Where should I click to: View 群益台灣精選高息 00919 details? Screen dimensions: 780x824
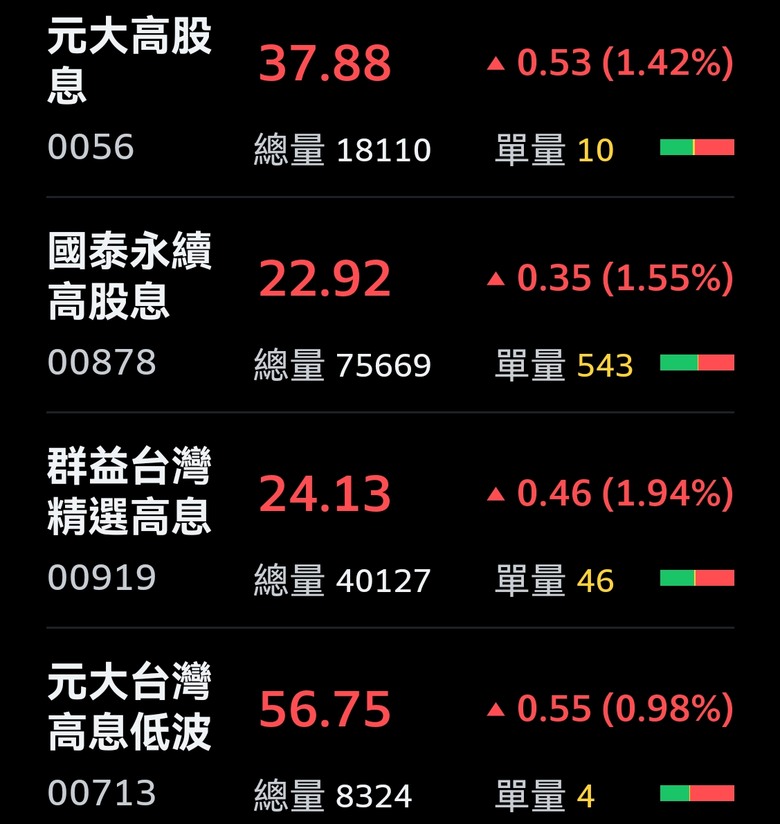click(x=130, y=492)
